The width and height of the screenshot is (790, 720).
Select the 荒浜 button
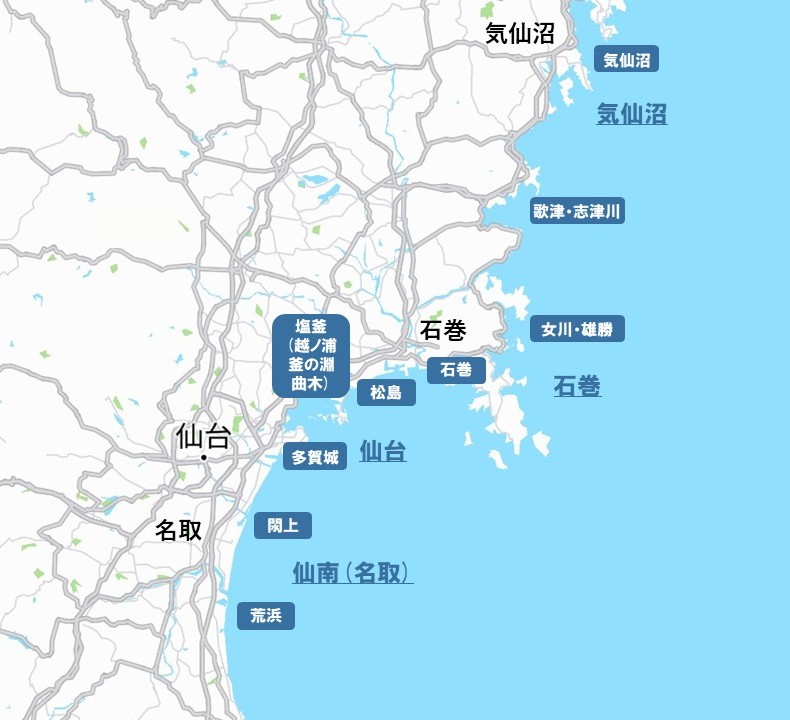pos(266,616)
